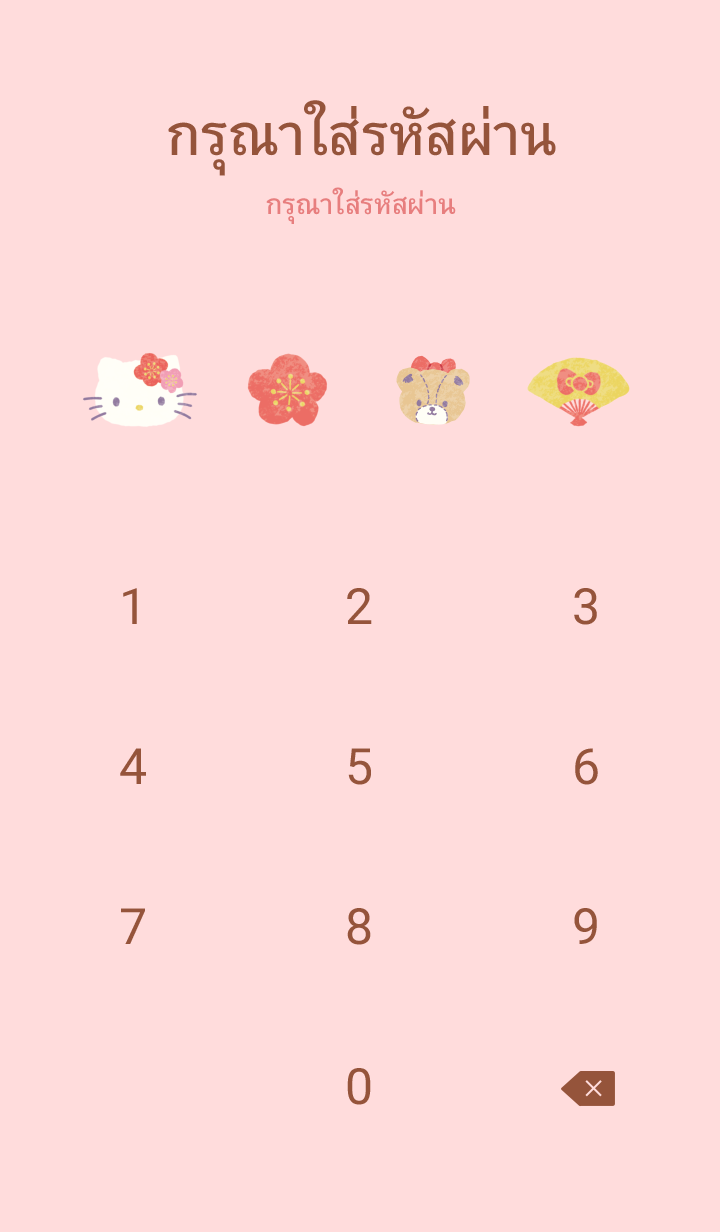Screen dimensions: 720x1232
Task: Tap the number 2 key
Action: click(359, 608)
